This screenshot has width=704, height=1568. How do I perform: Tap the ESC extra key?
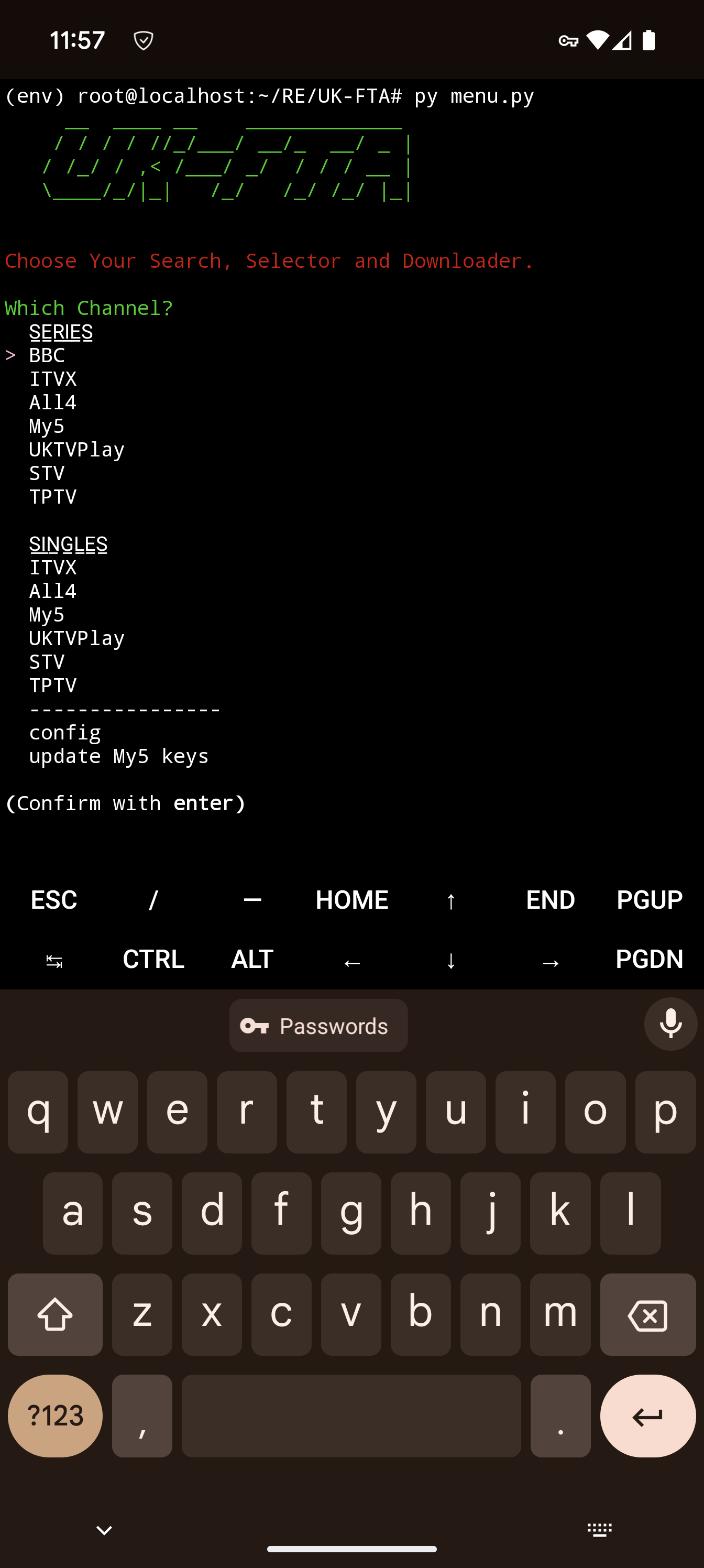(x=53, y=900)
